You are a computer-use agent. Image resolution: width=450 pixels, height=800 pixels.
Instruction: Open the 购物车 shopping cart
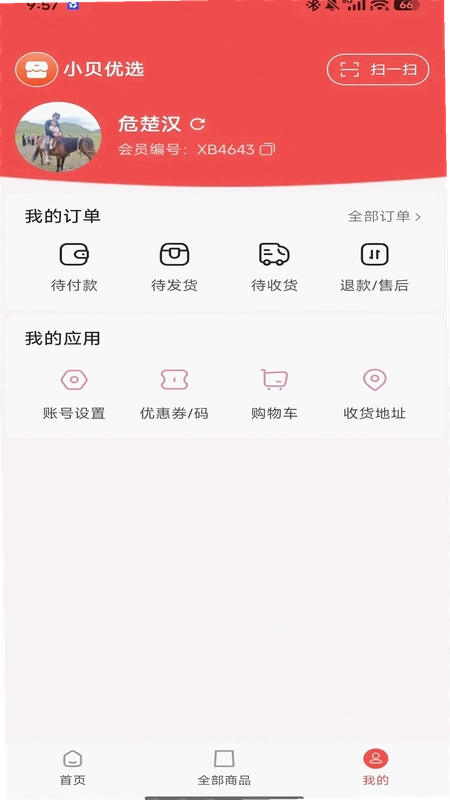[274, 394]
